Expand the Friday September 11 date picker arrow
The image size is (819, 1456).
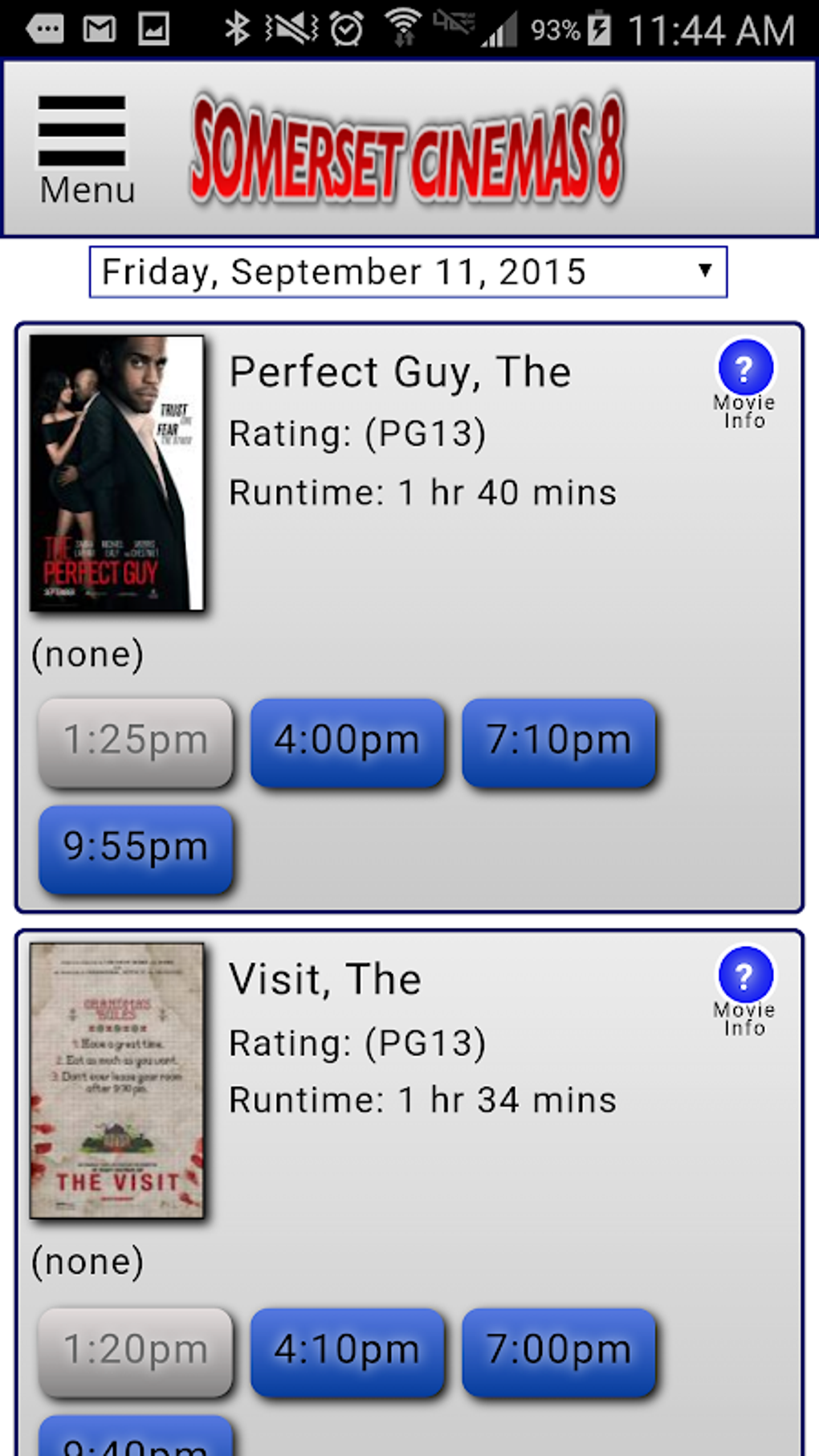[704, 271]
